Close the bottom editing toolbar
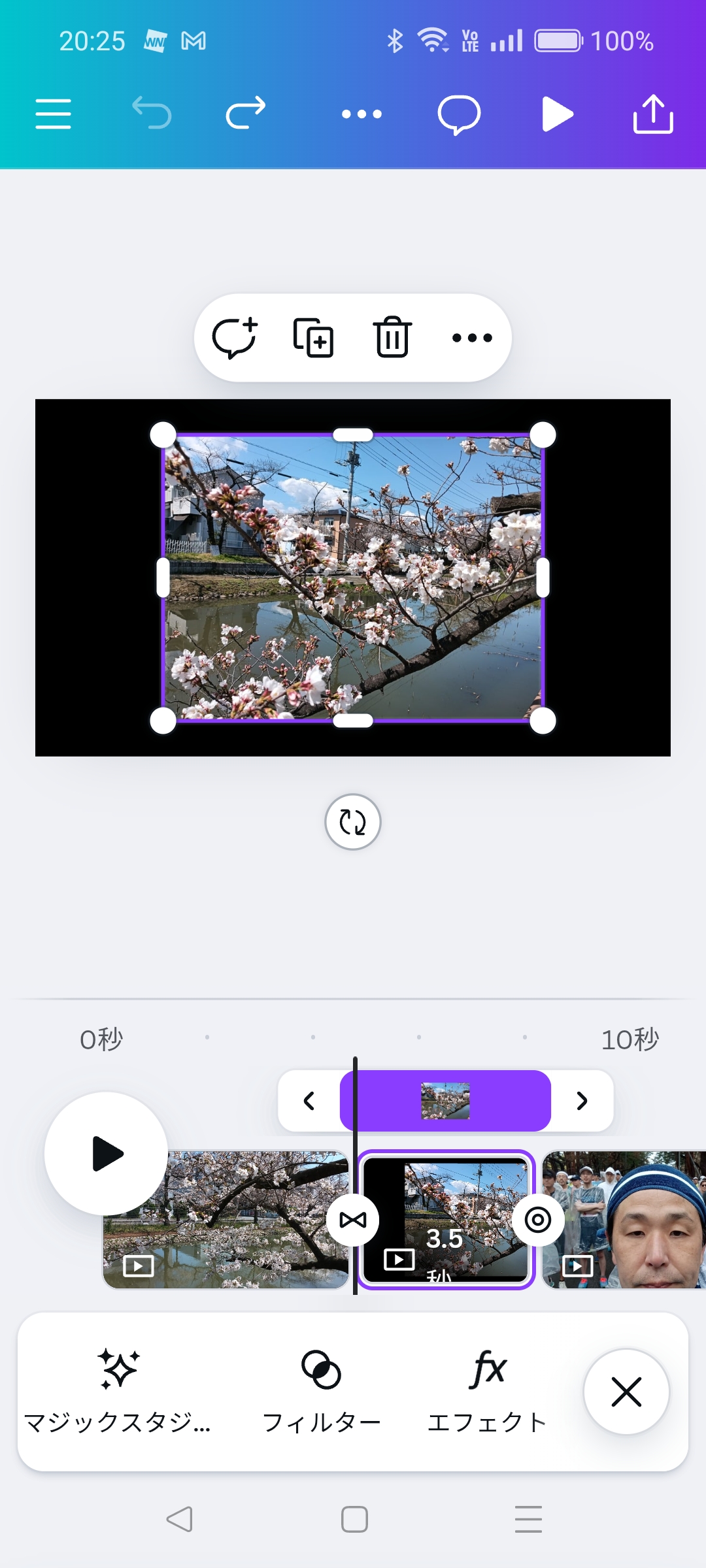The height and width of the screenshot is (1568, 706). click(626, 1392)
